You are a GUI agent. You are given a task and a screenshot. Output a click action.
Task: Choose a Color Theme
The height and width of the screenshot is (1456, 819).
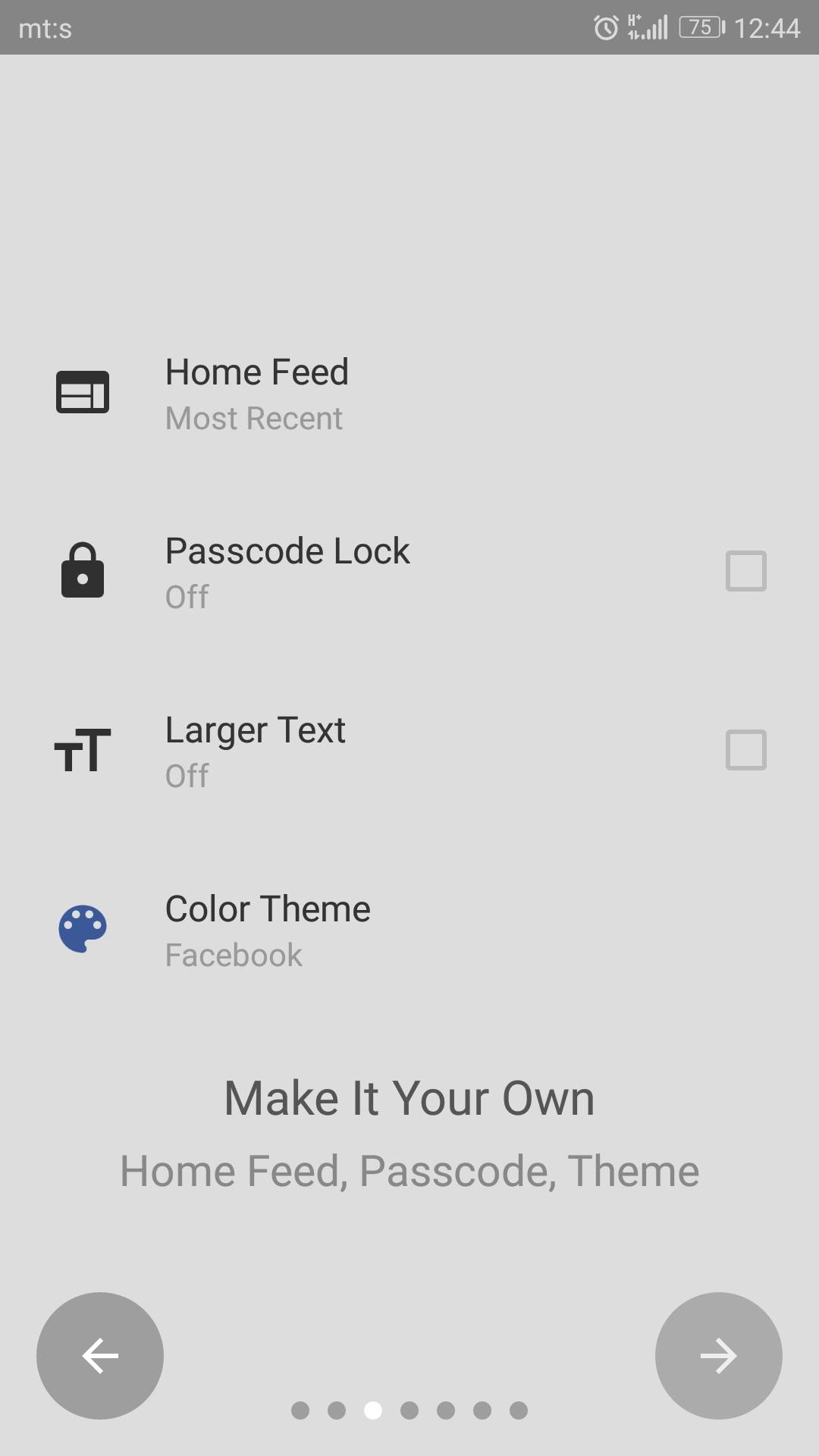point(267,930)
